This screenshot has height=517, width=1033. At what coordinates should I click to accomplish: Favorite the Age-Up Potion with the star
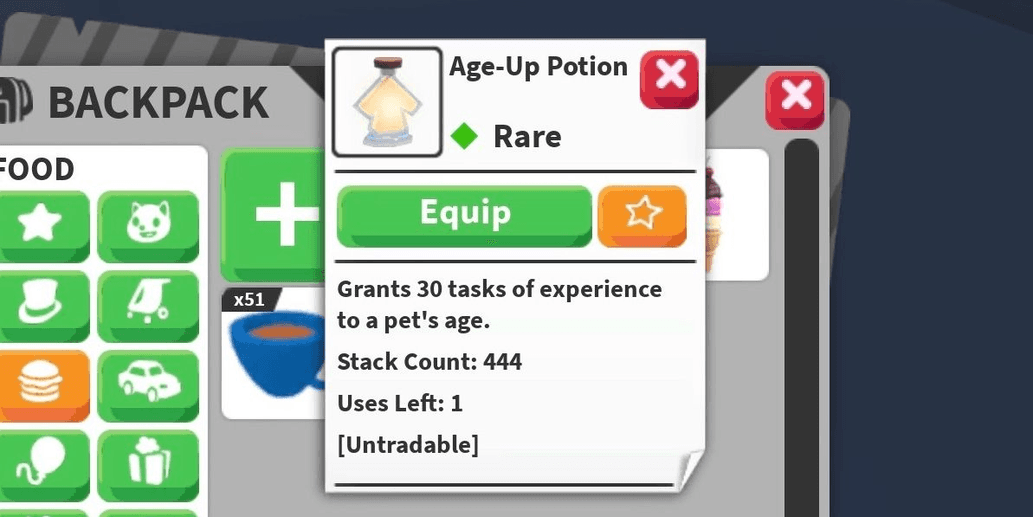pyautogui.click(x=642, y=215)
